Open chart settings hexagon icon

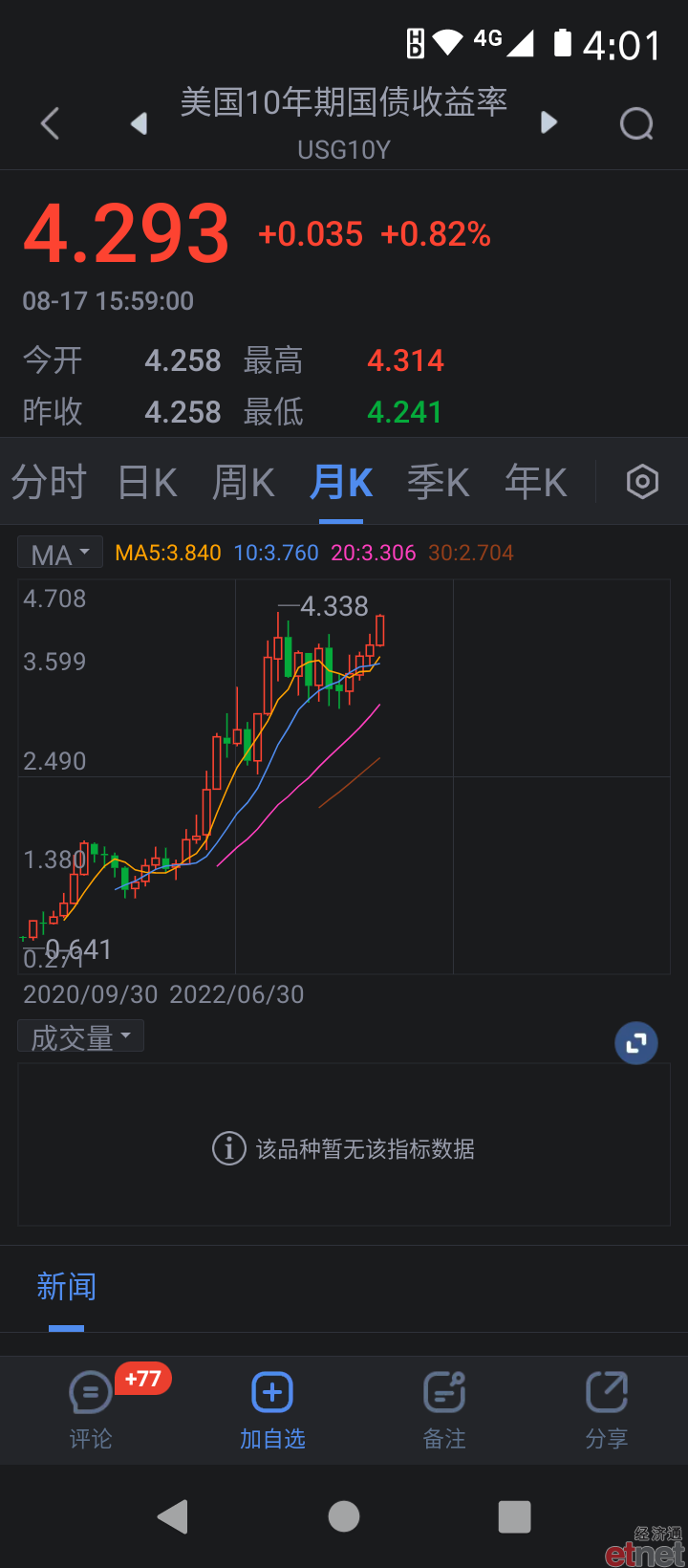[x=642, y=482]
